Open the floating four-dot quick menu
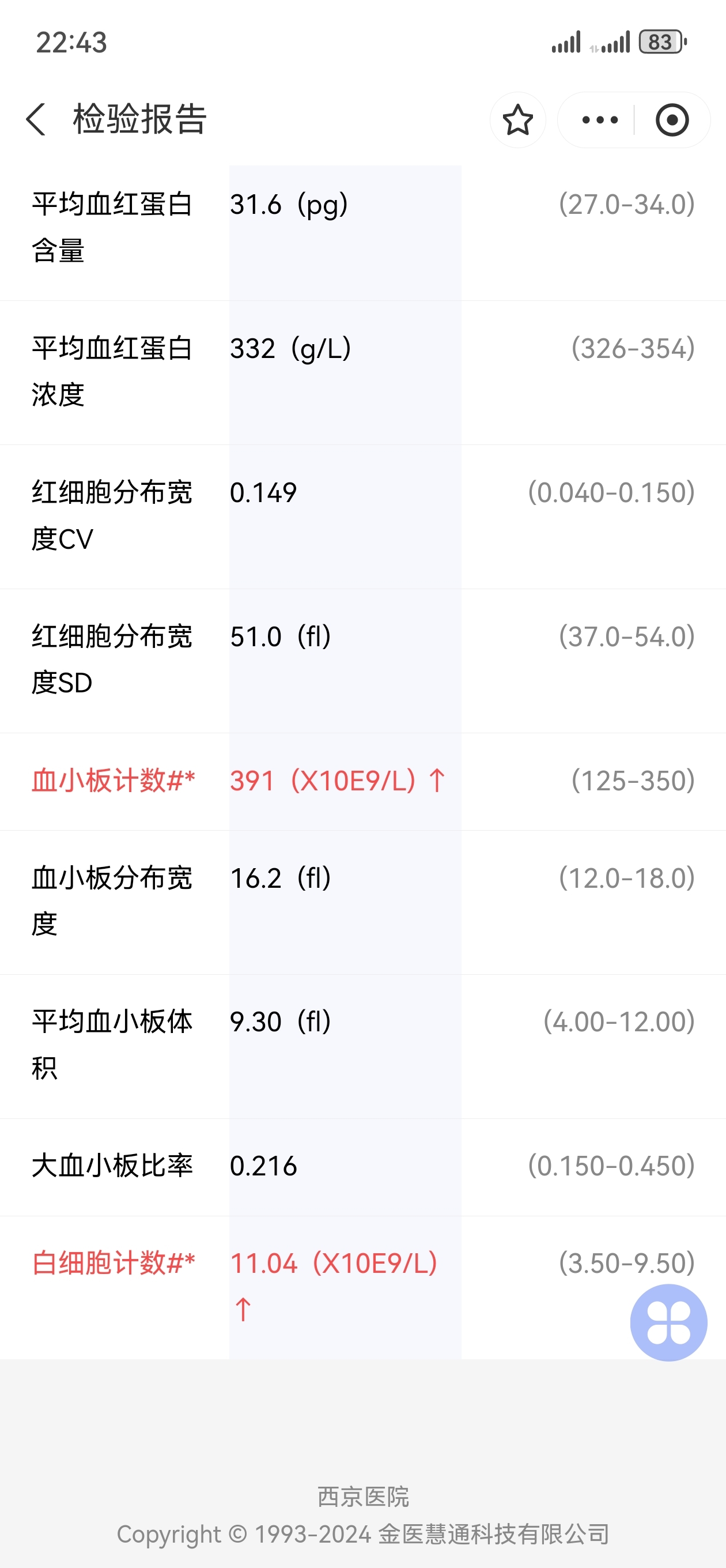 668,1322
